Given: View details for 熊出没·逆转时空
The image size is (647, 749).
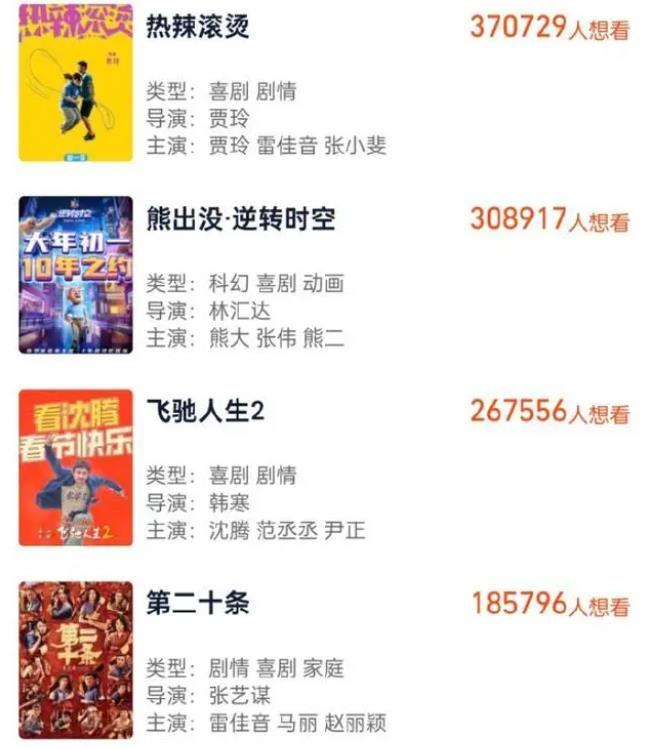Looking at the screenshot, I should point(241,219).
